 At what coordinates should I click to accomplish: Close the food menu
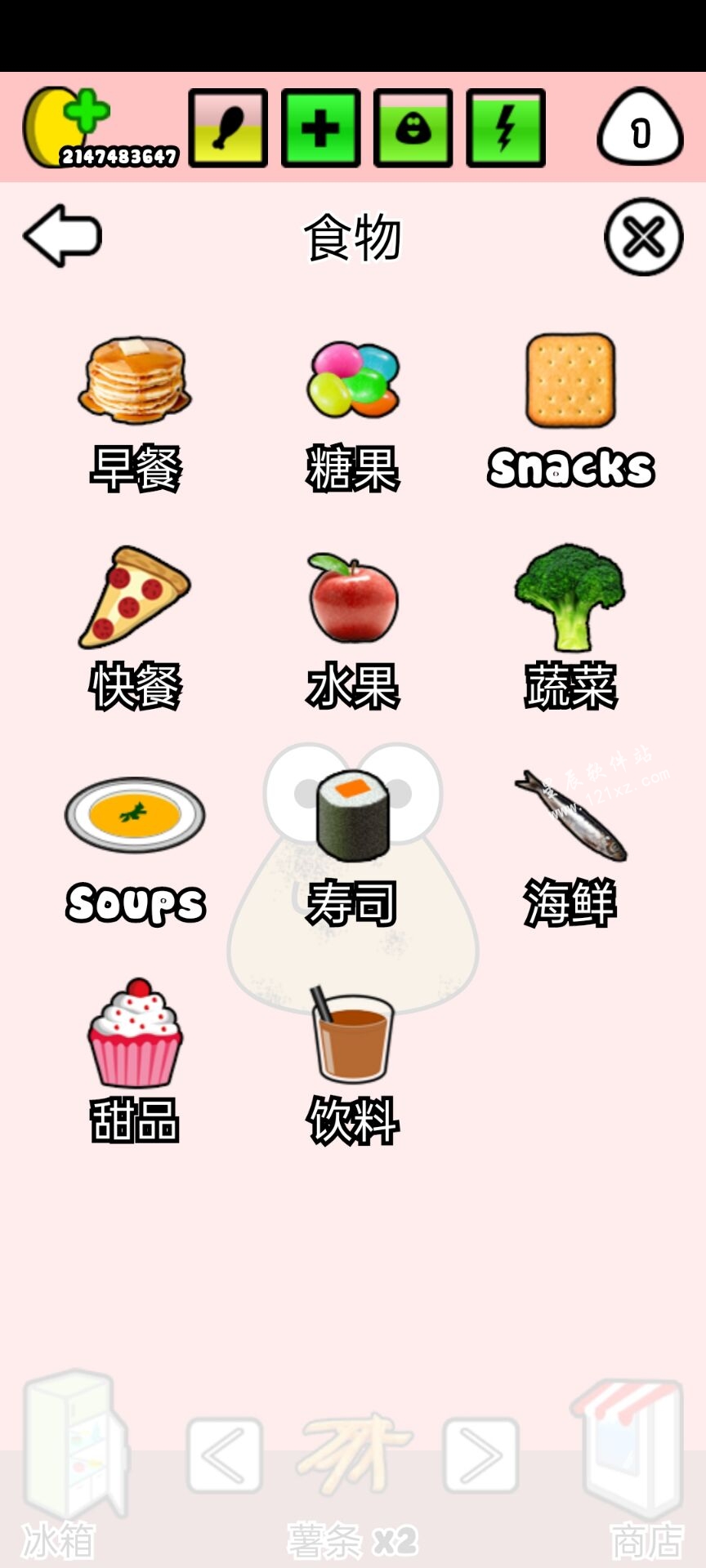click(643, 237)
